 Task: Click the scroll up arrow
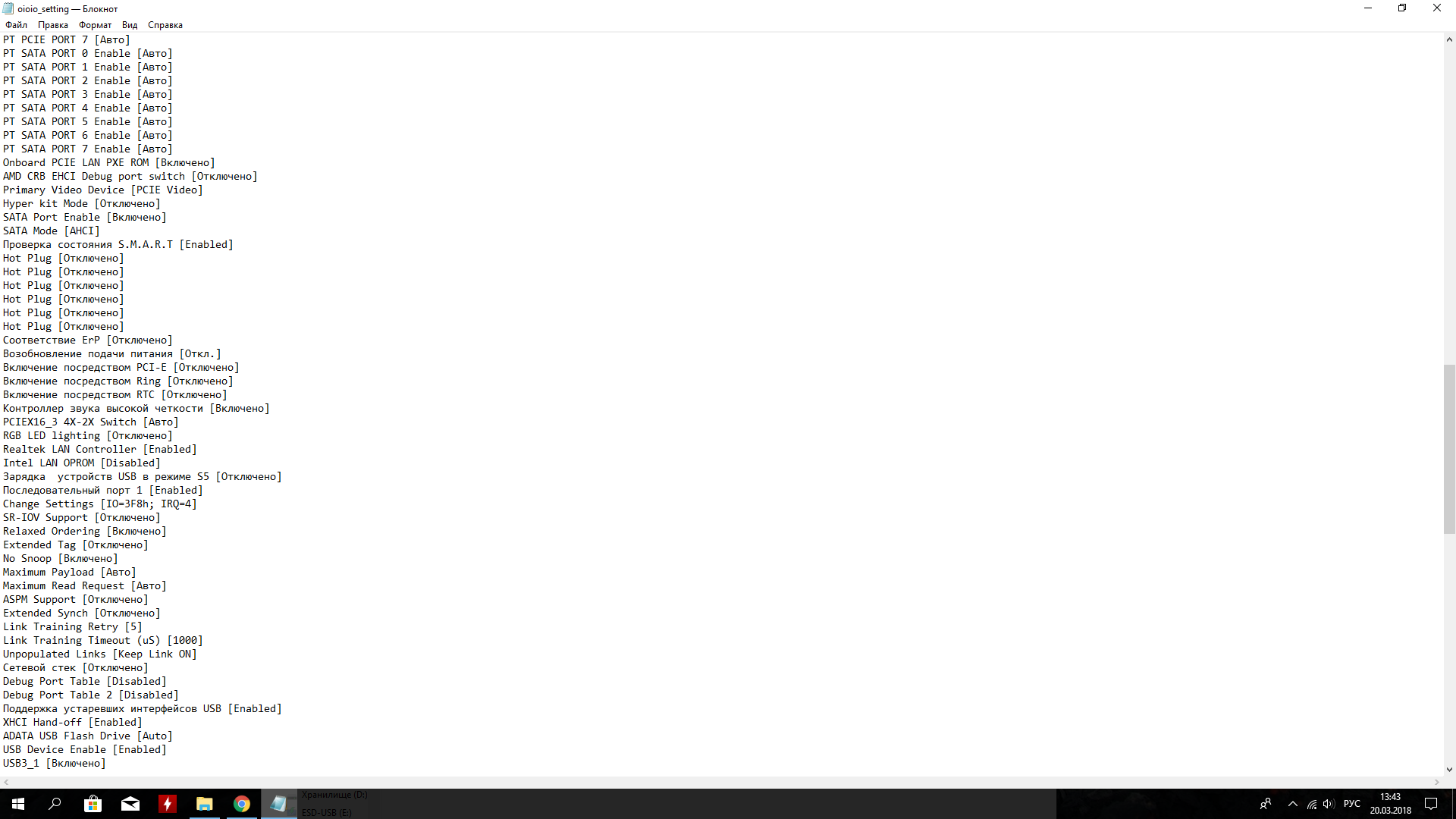[x=1449, y=39]
